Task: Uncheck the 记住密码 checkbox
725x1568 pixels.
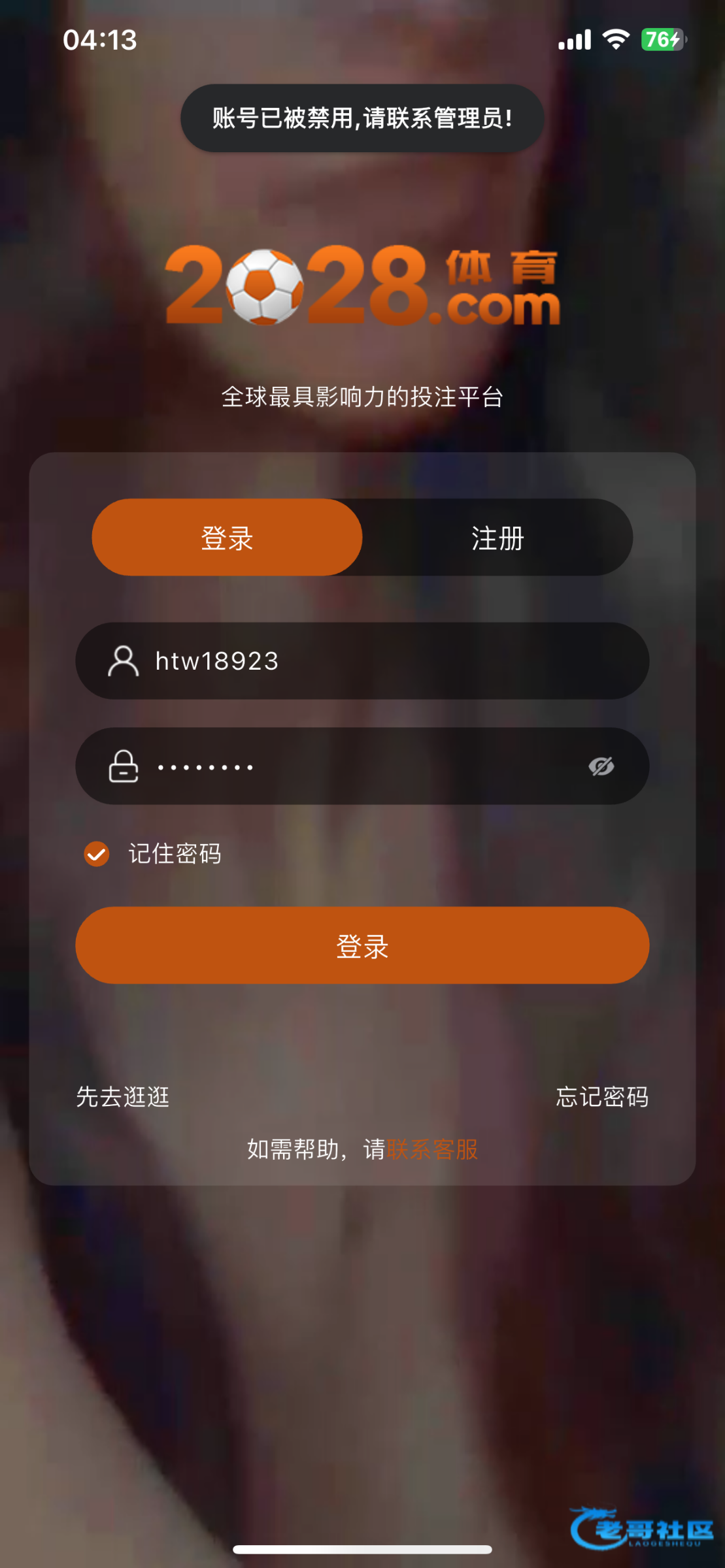Action: 97,854
